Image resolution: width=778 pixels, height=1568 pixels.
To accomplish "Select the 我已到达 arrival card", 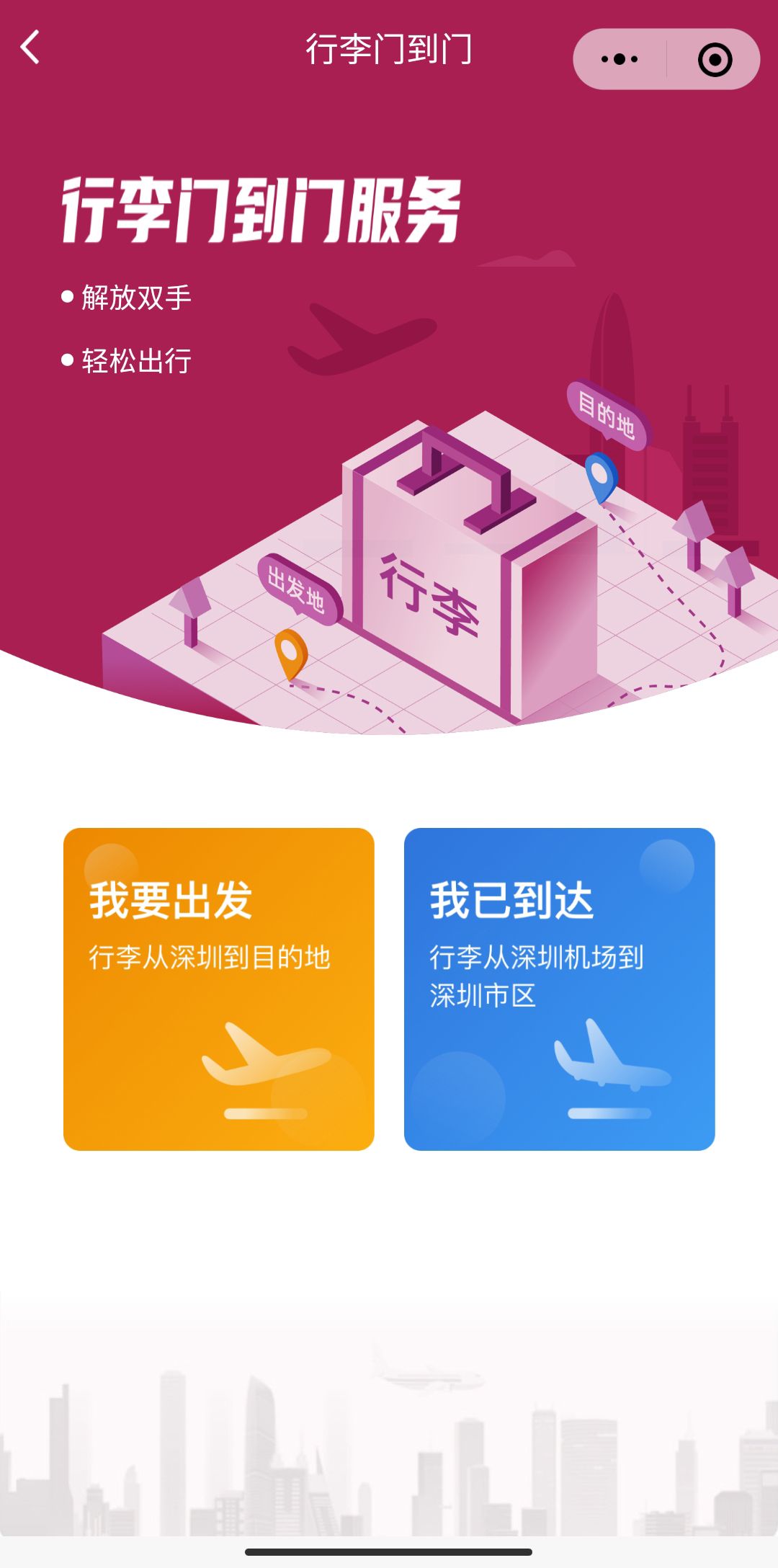I will pos(559,989).
